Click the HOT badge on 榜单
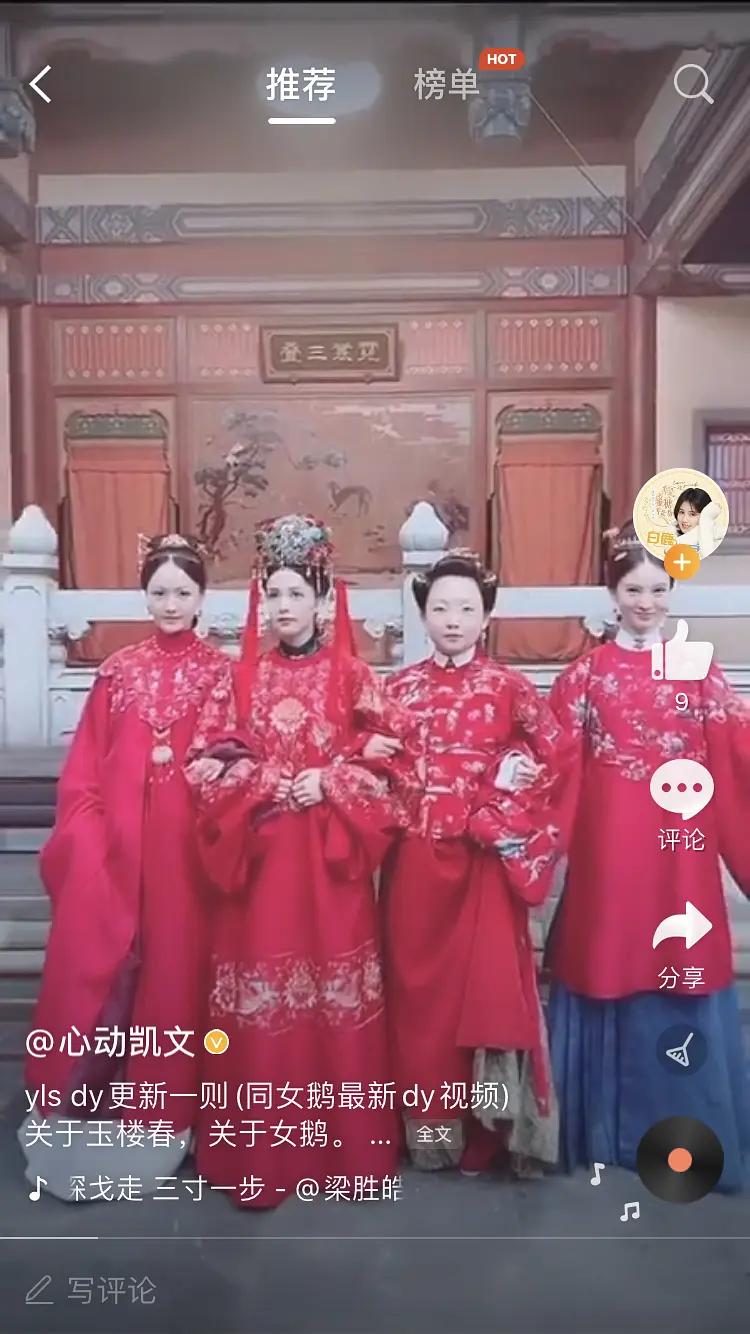The image size is (750, 1334). click(502, 59)
